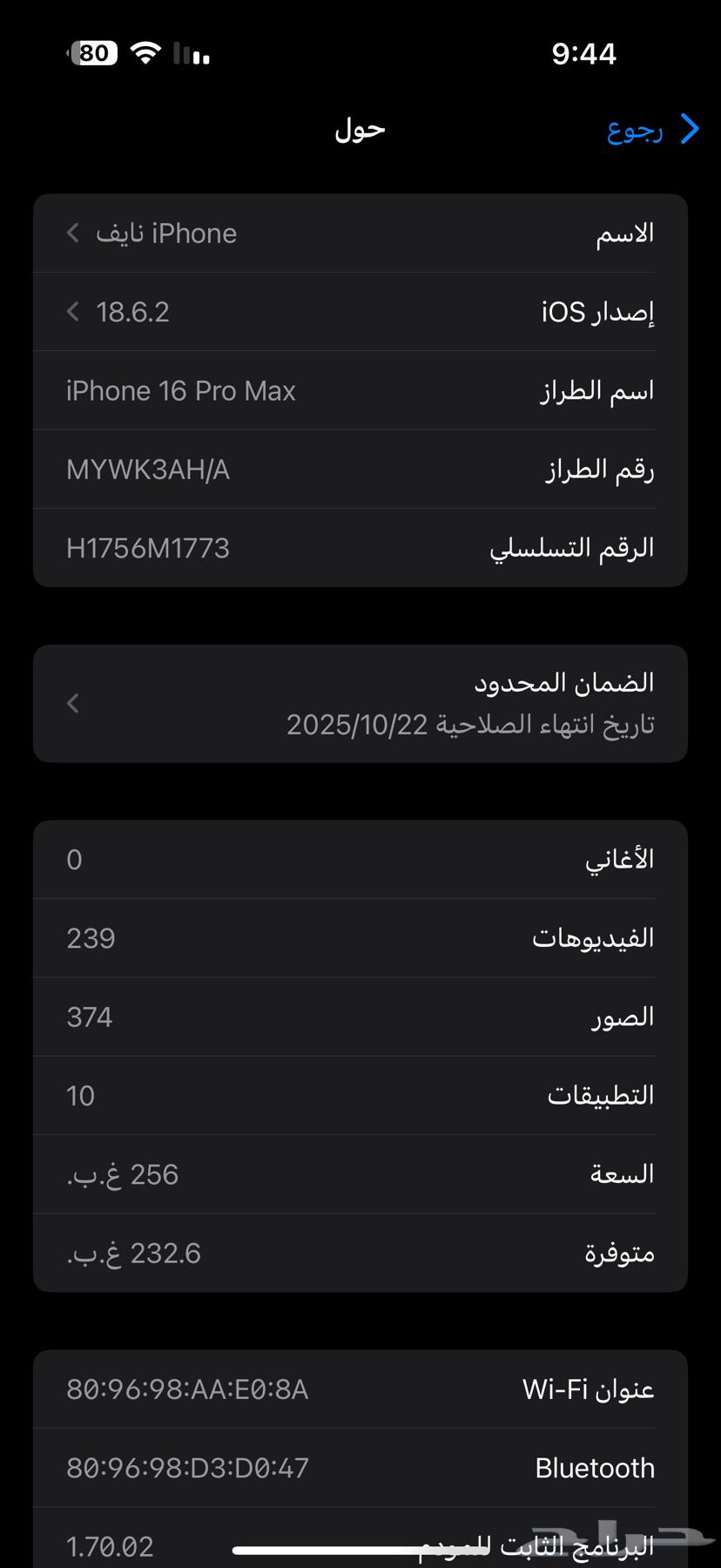Select the اسم الطراز row

pos(360,390)
